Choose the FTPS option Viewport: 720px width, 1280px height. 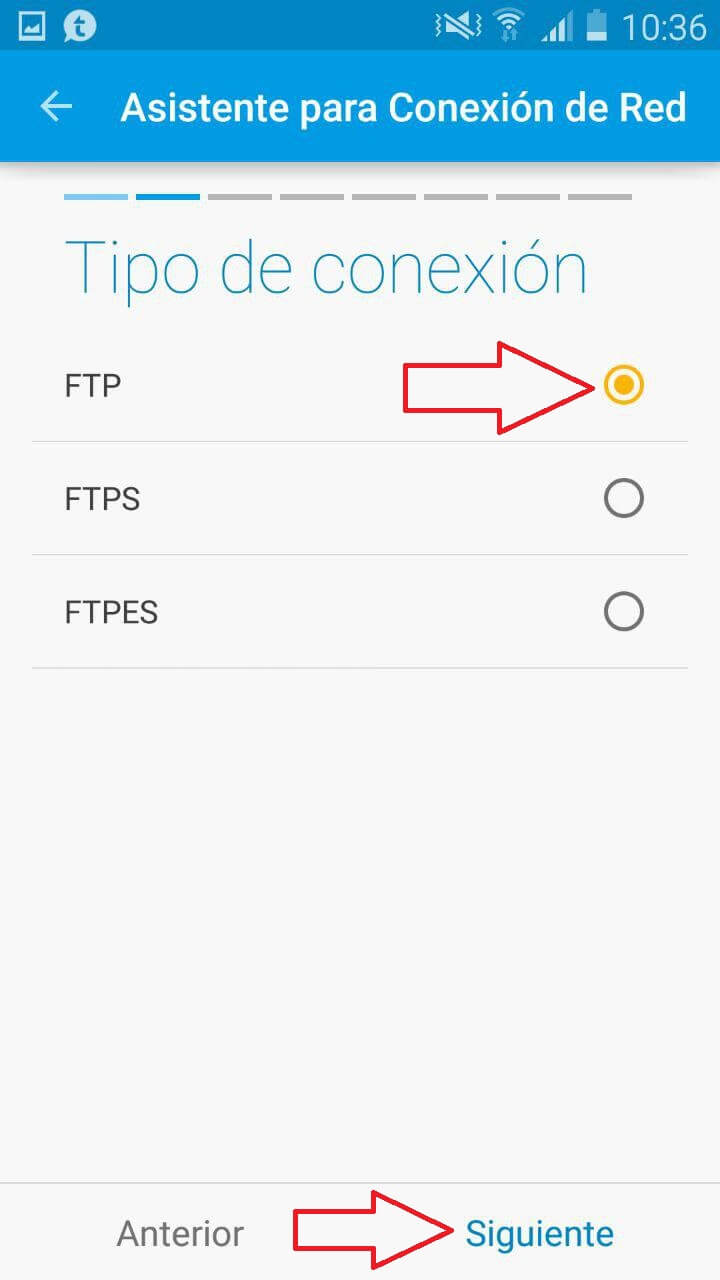623,498
